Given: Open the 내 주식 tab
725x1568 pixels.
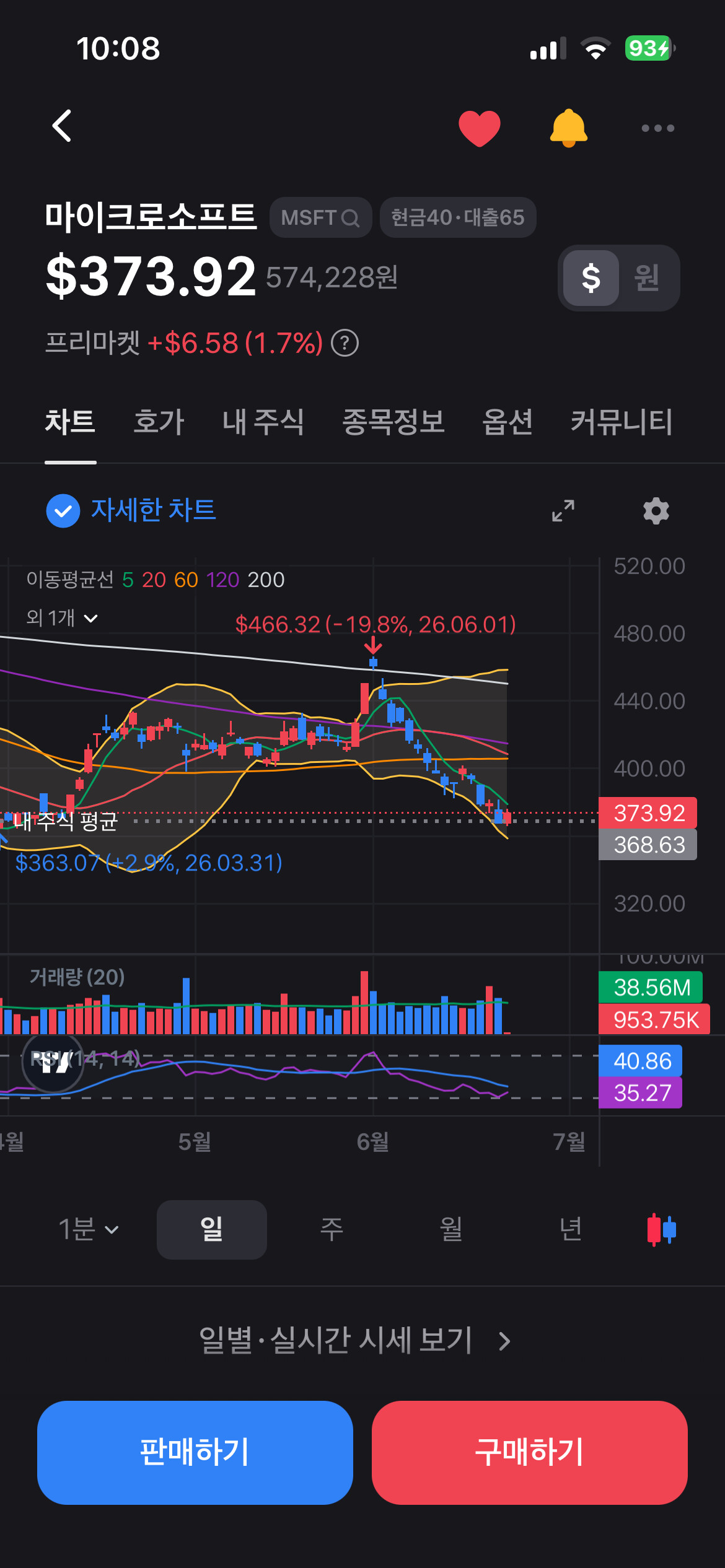Looking at the screenshot, I should point(263,422).
